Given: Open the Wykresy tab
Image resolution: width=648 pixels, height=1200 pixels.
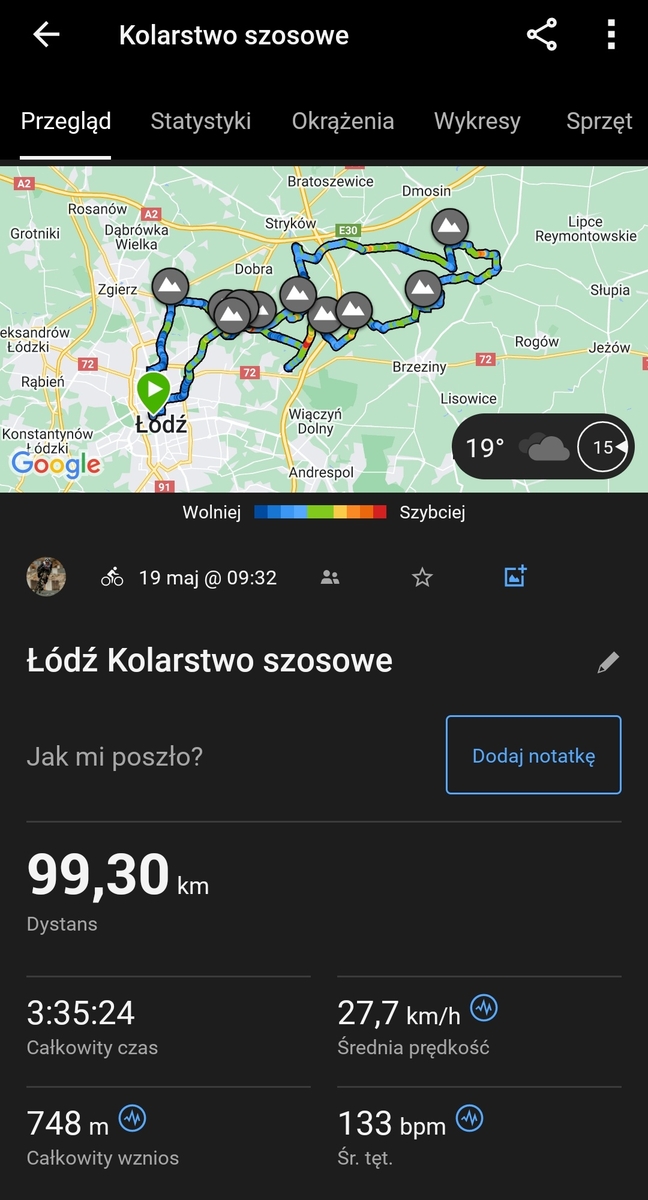Looking at the screenshot, I should [477, 121].
